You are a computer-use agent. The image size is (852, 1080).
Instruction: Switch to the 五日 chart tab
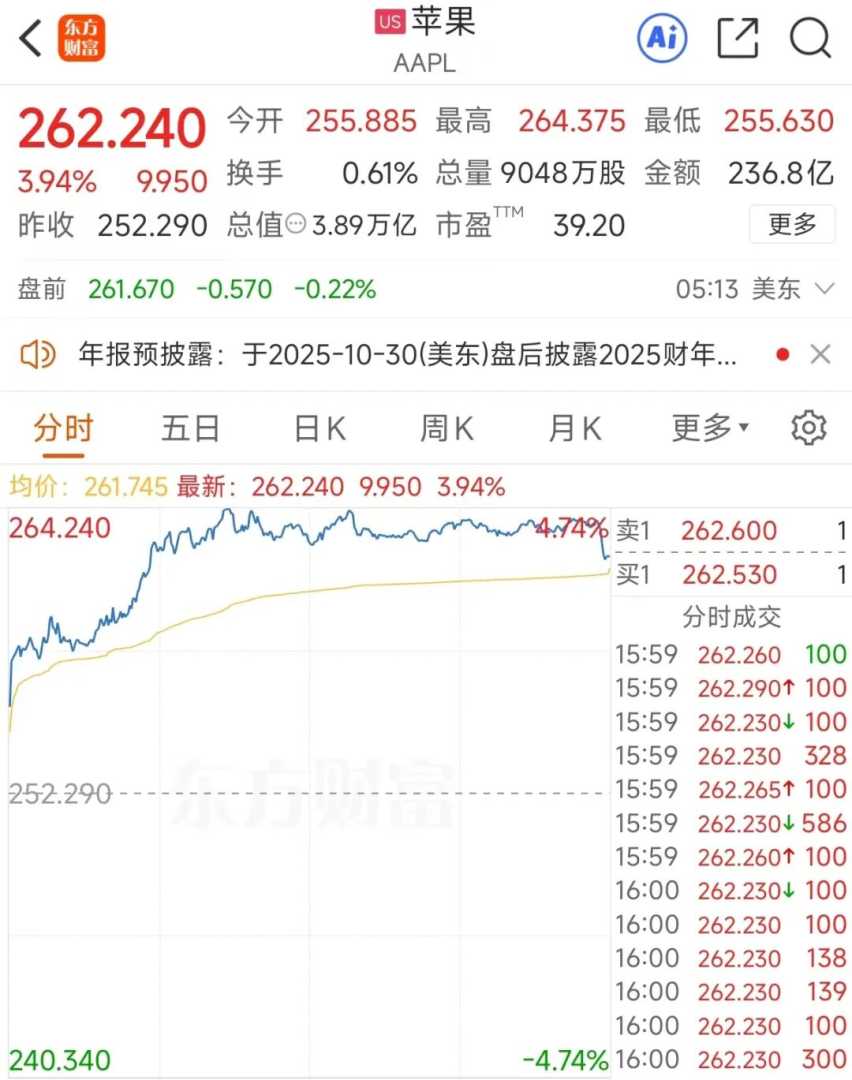(x=191, y=429)
